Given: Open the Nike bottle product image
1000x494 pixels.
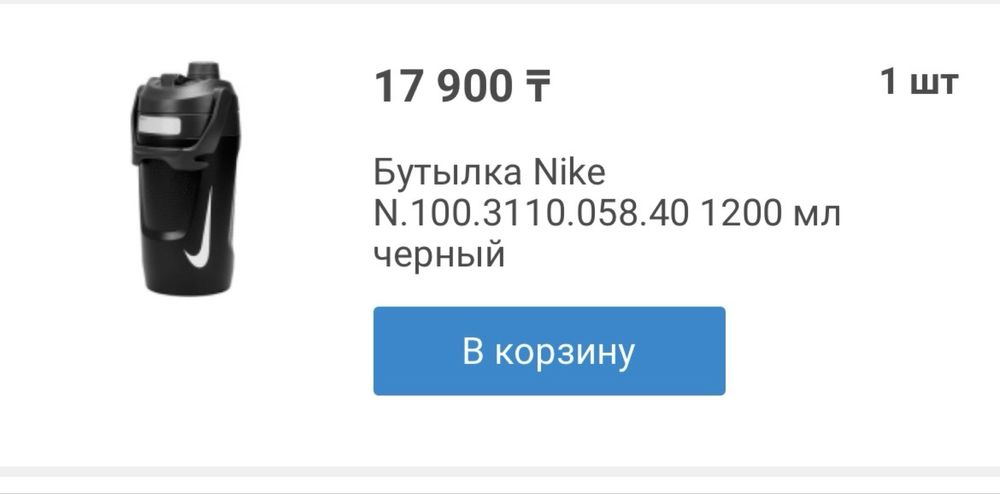Looking at the screenshot, I should coord(186,180).
